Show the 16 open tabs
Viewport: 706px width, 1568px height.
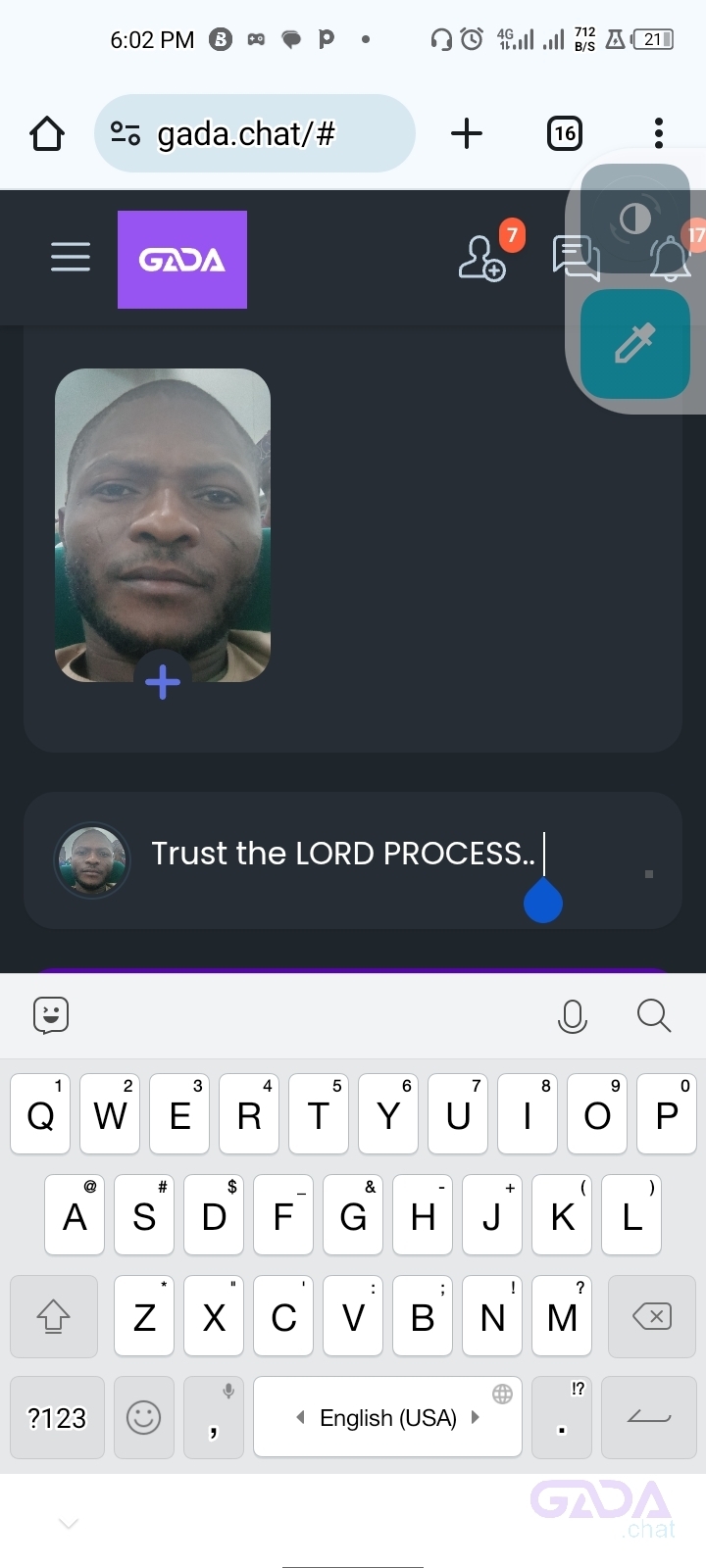[565, 133]
